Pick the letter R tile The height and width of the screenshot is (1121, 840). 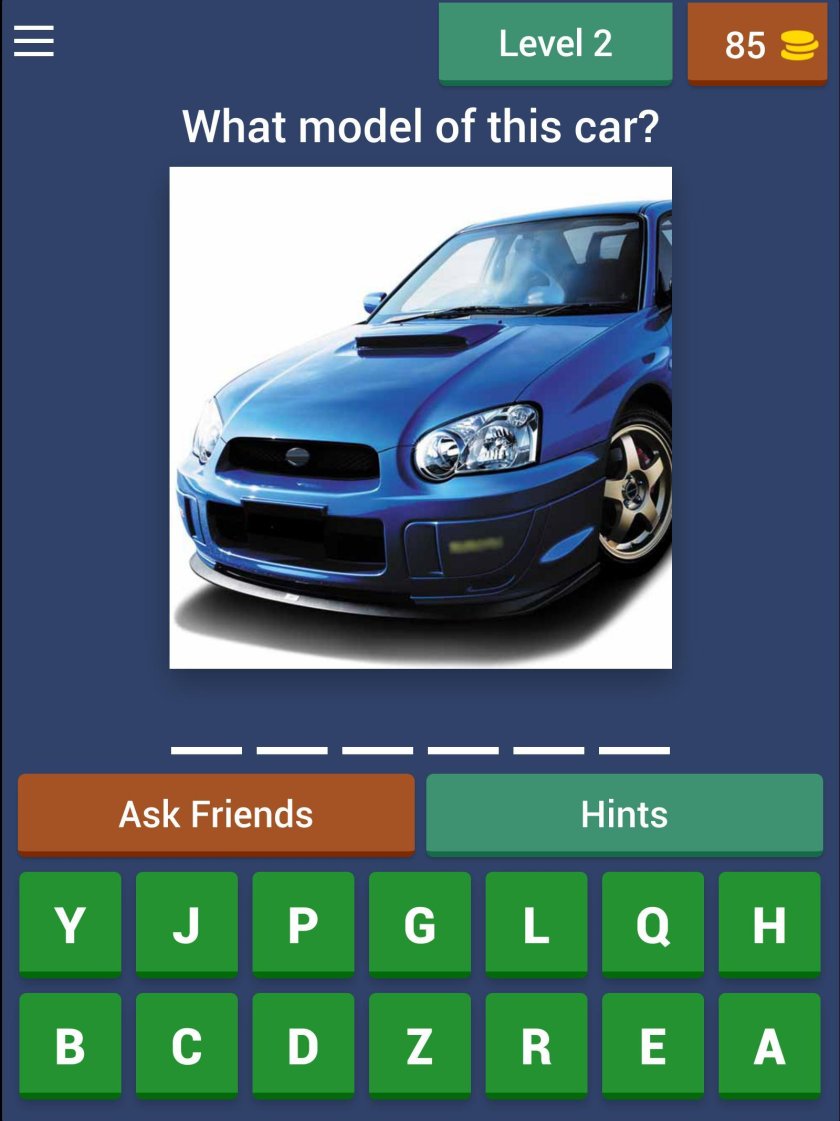point(536,1045)
